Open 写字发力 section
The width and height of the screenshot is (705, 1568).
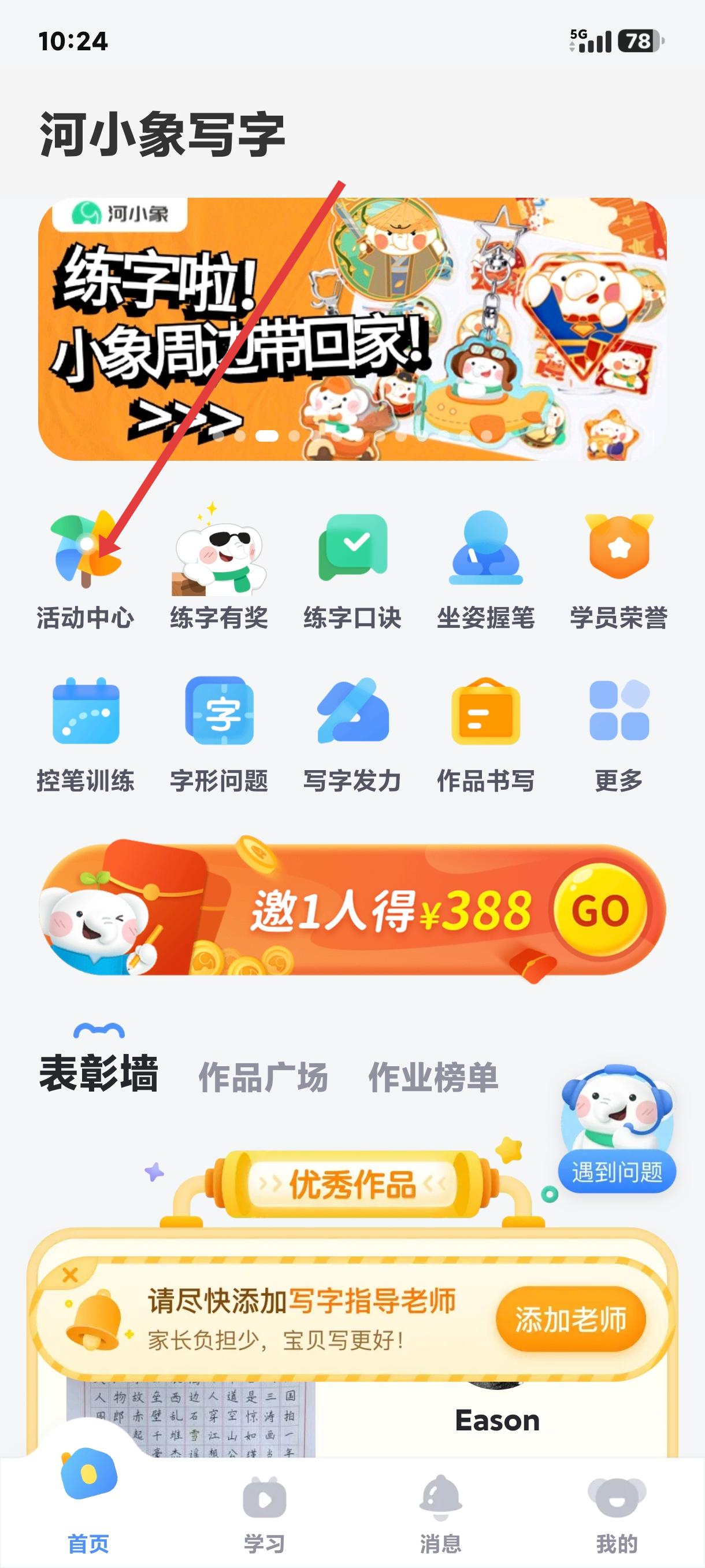[352, 735]
